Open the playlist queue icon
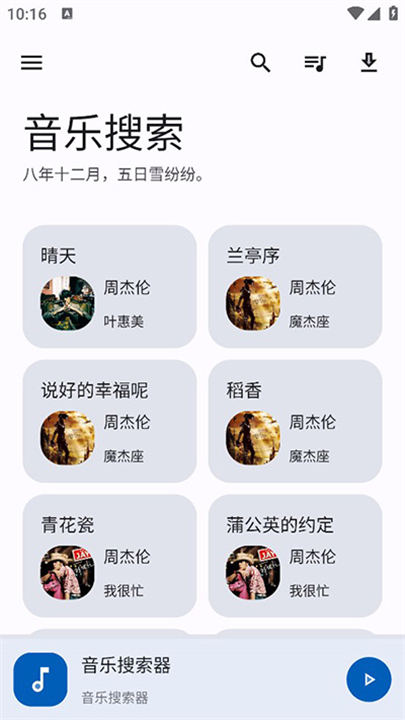Viewport: 405px width, 720px height. 315,63
